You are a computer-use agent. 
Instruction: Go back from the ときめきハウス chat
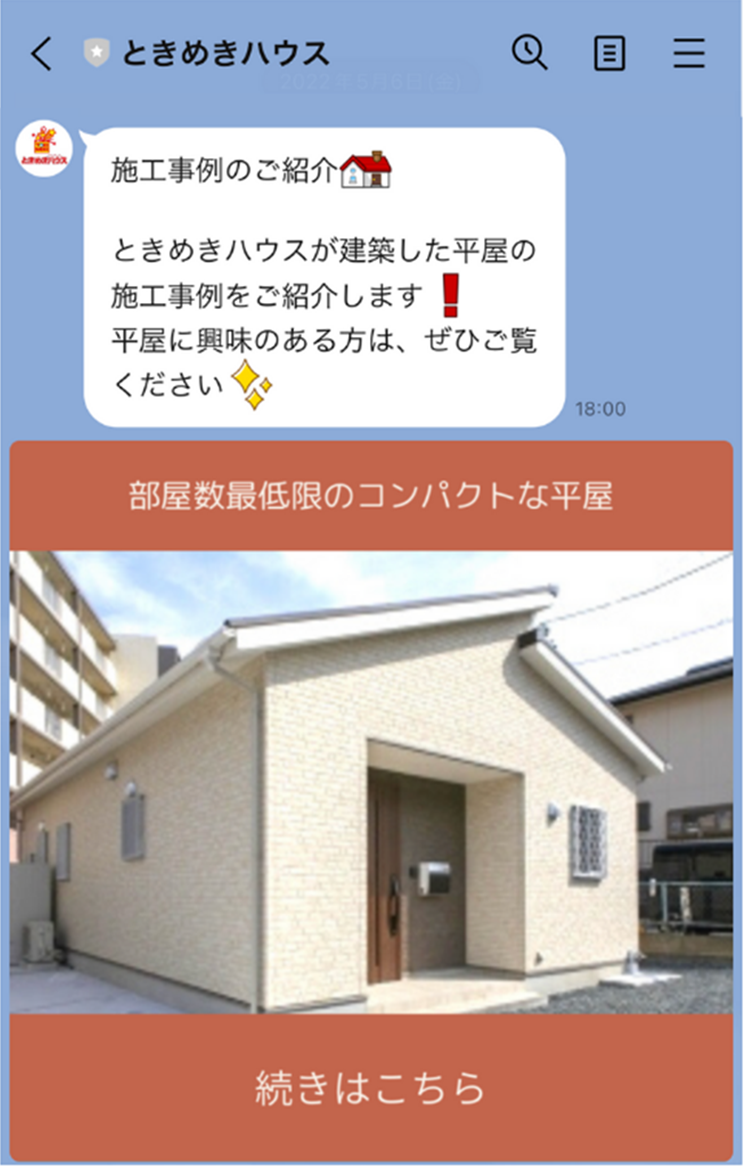41,53
